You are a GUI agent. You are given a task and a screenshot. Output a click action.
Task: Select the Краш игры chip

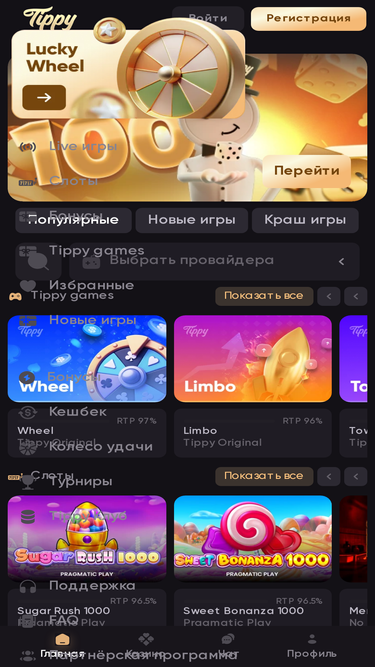click(305, 220)
